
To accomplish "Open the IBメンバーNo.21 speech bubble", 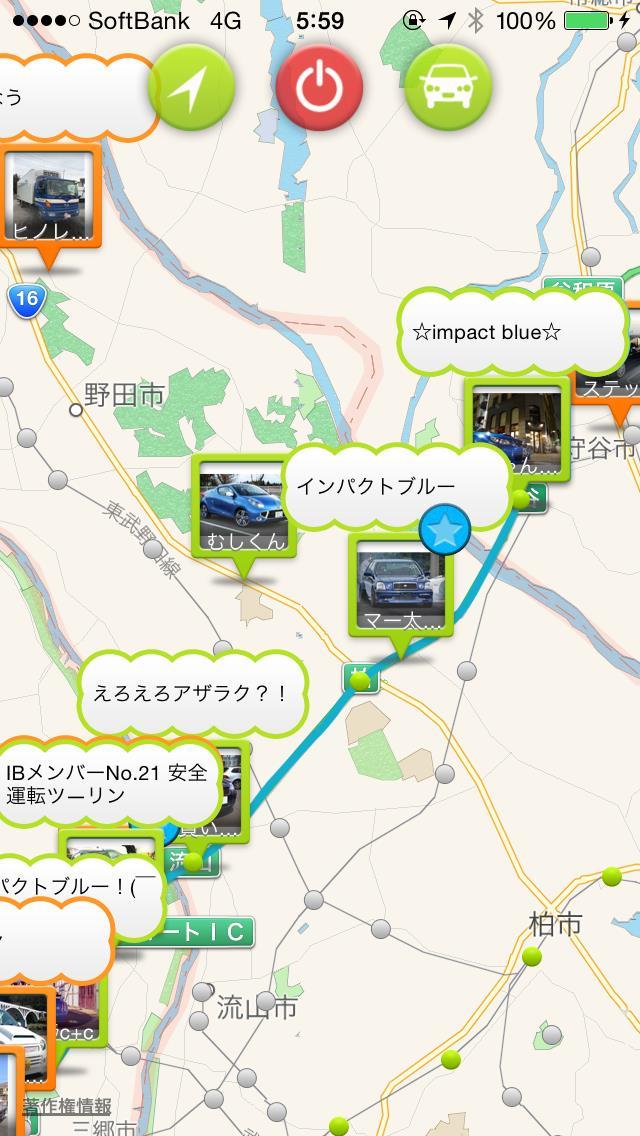I will point(107,783).
